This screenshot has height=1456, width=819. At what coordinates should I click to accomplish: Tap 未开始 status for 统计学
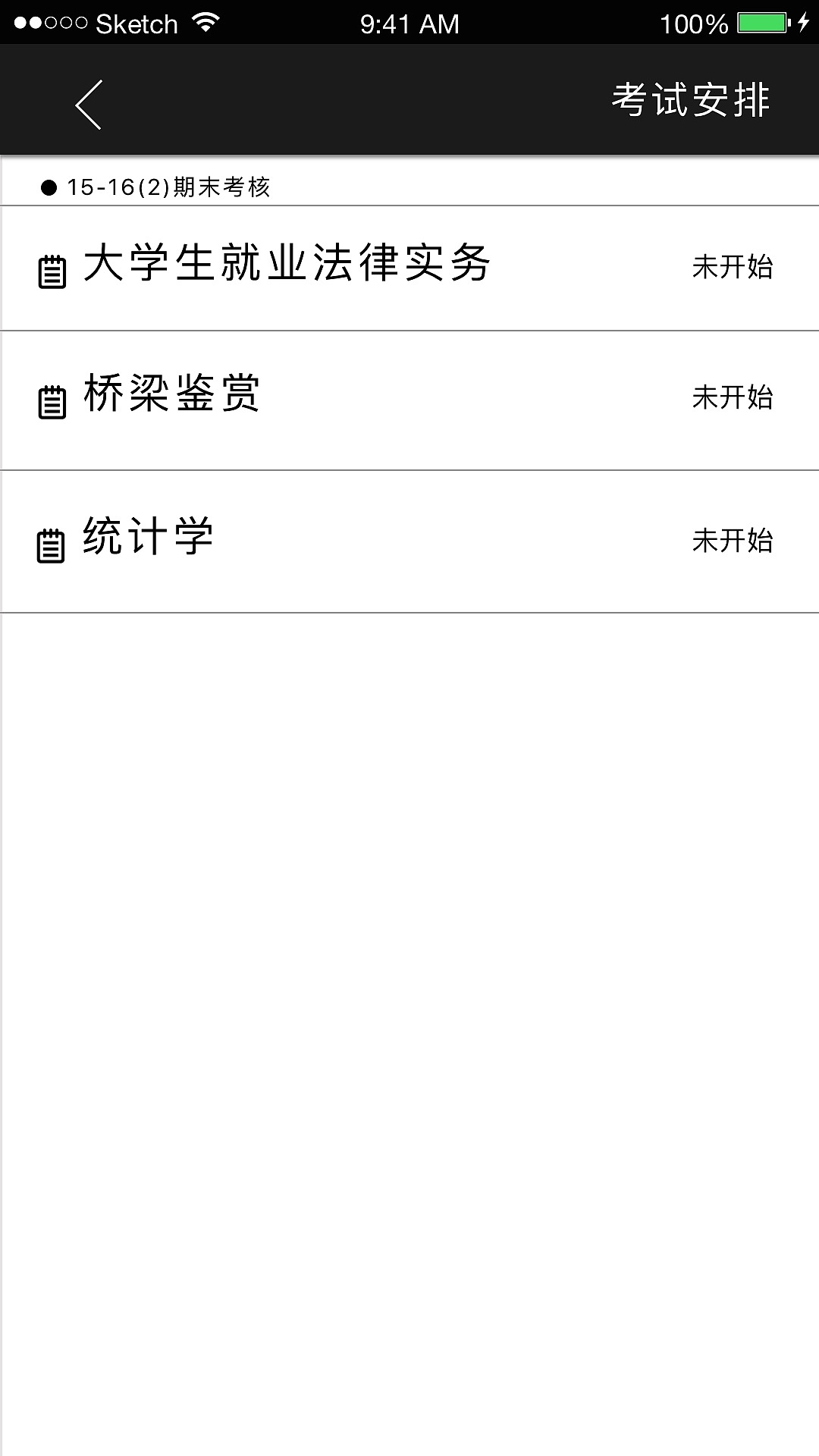pos(733,541)
